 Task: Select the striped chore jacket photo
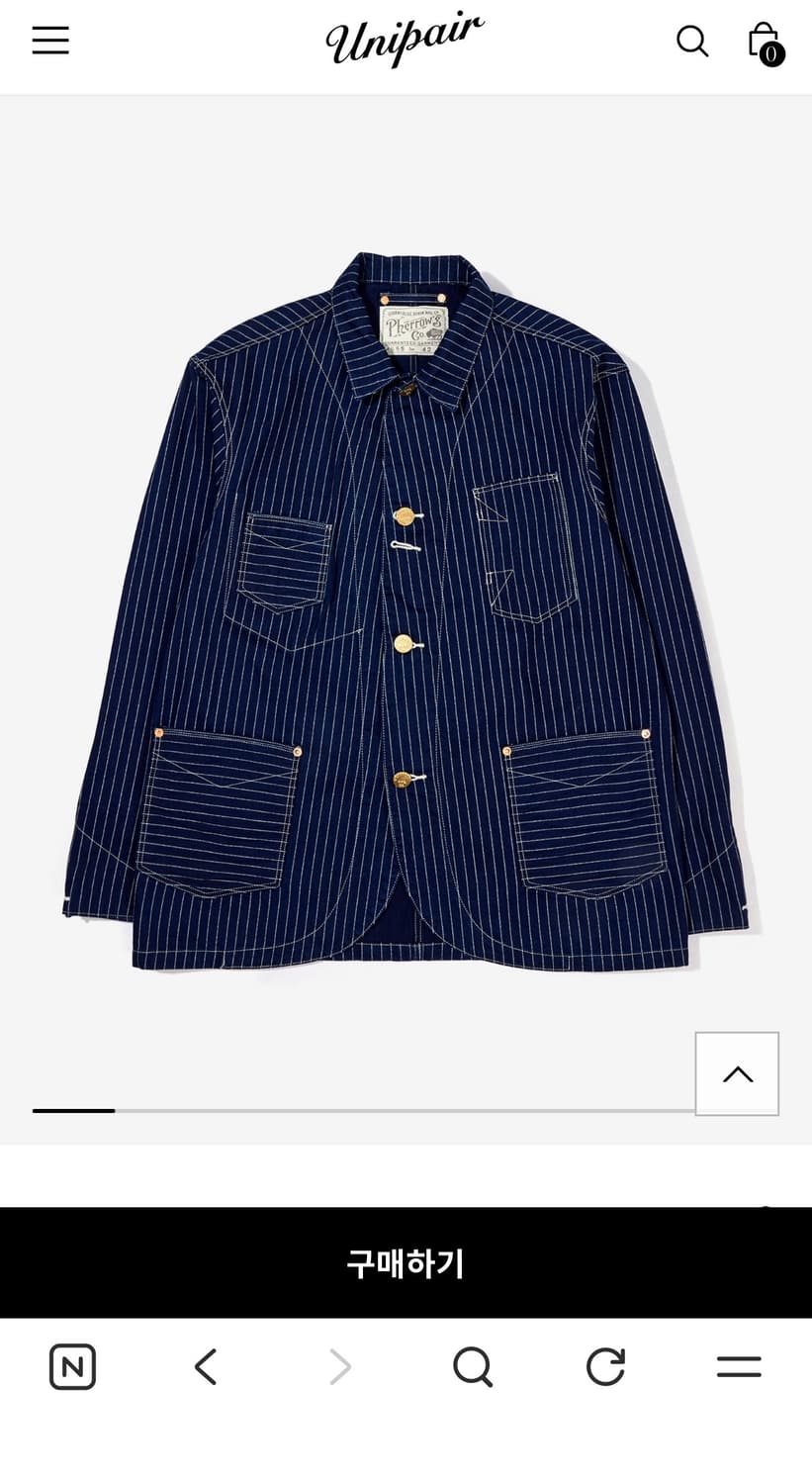(406, 613)
